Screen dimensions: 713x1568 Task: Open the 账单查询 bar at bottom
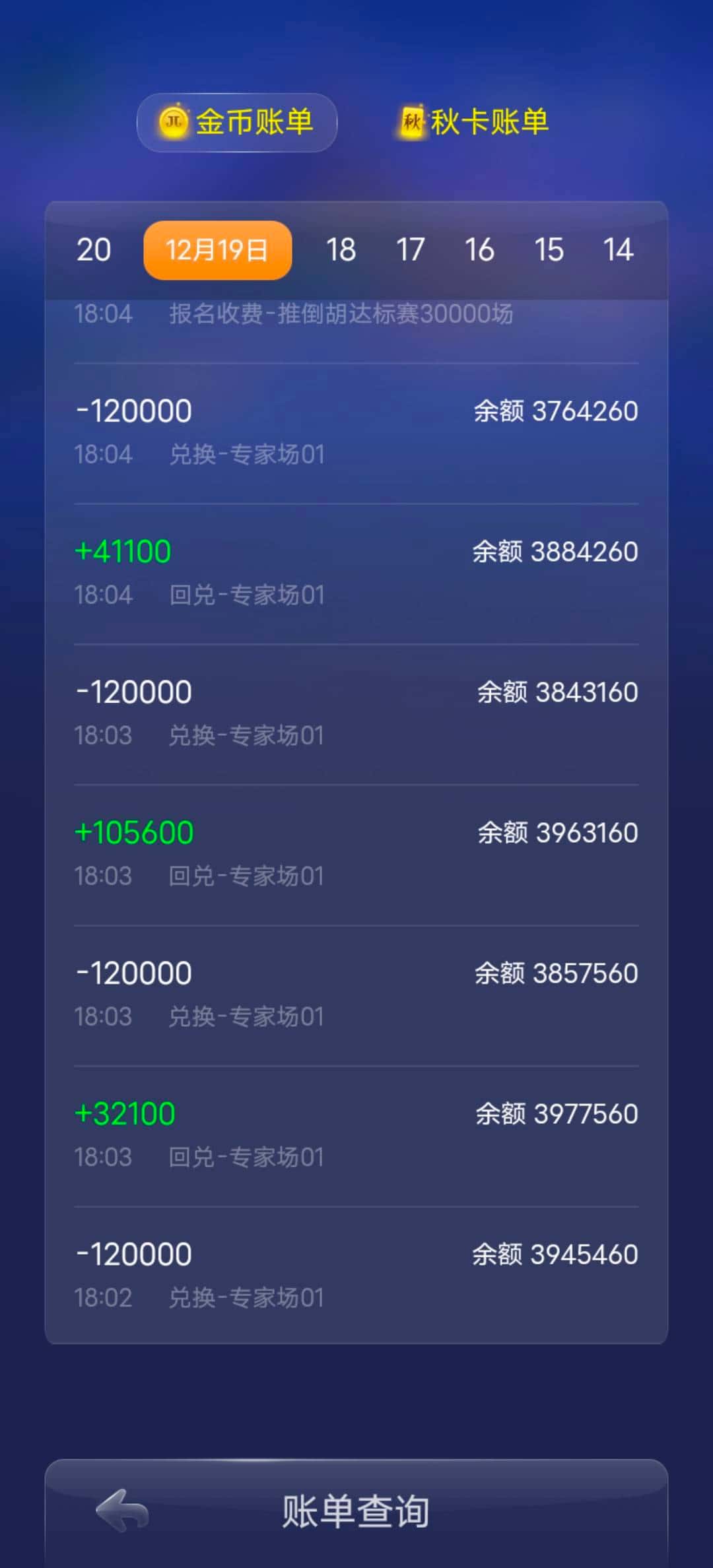356,1513
